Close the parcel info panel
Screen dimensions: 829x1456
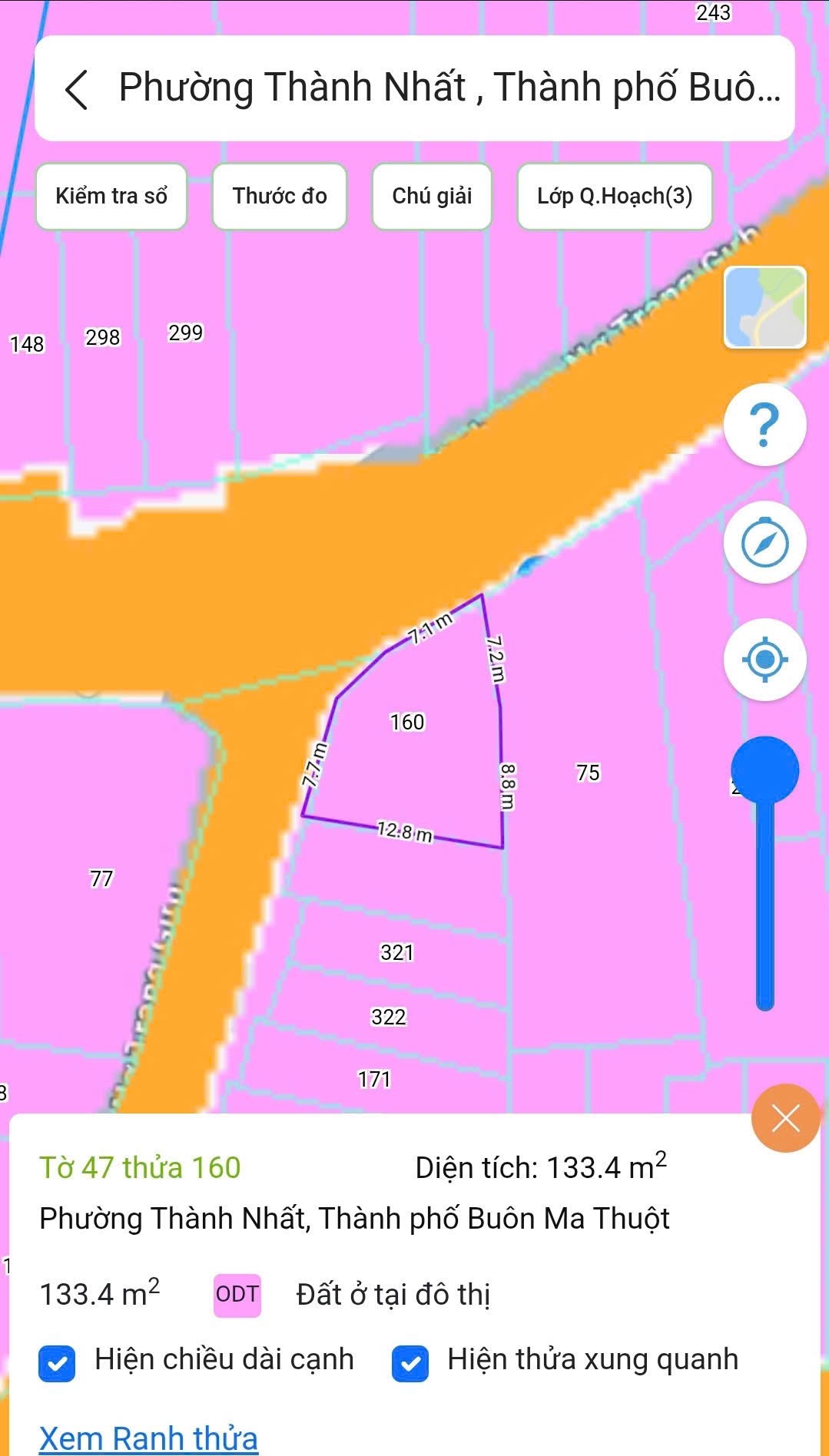tap(785, 1118)
